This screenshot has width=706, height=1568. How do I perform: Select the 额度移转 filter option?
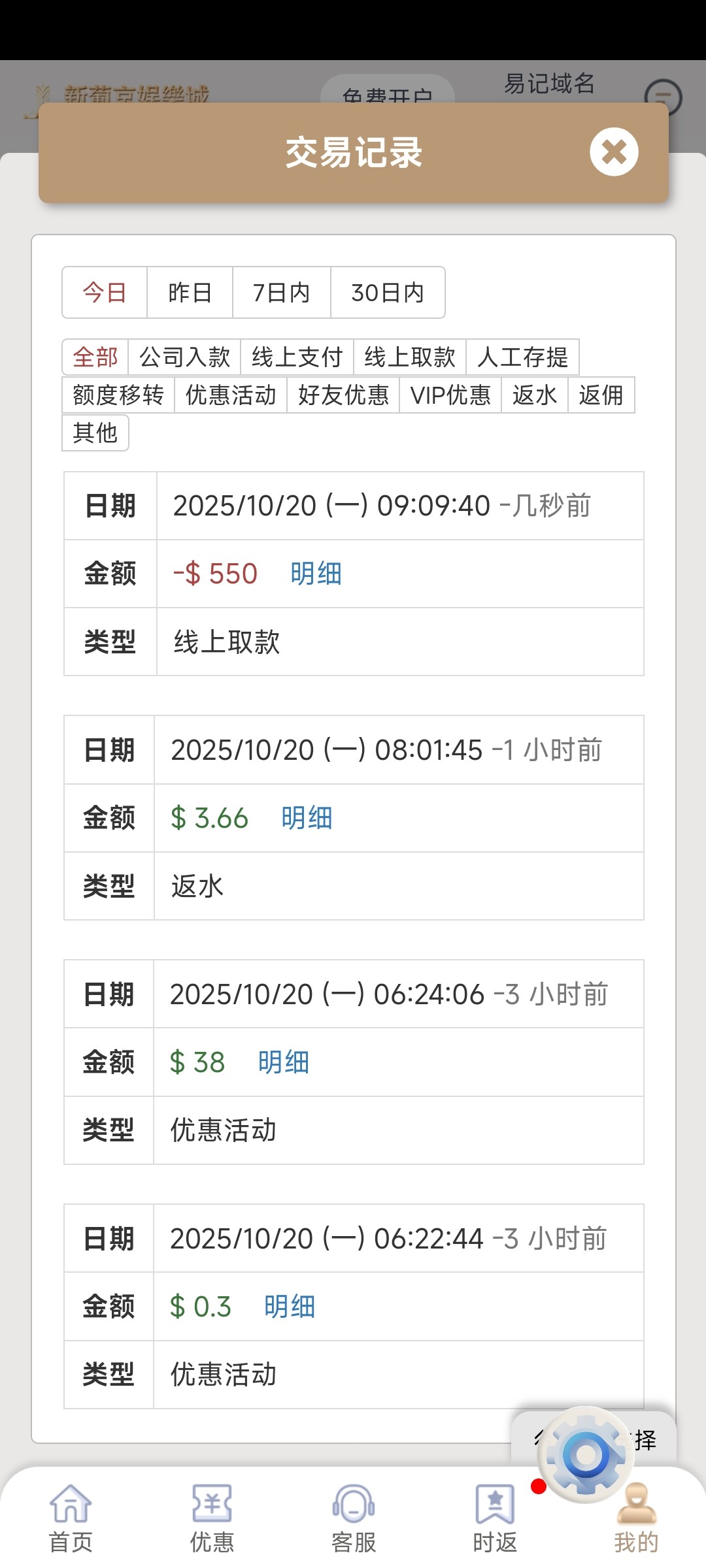(116, 395)
